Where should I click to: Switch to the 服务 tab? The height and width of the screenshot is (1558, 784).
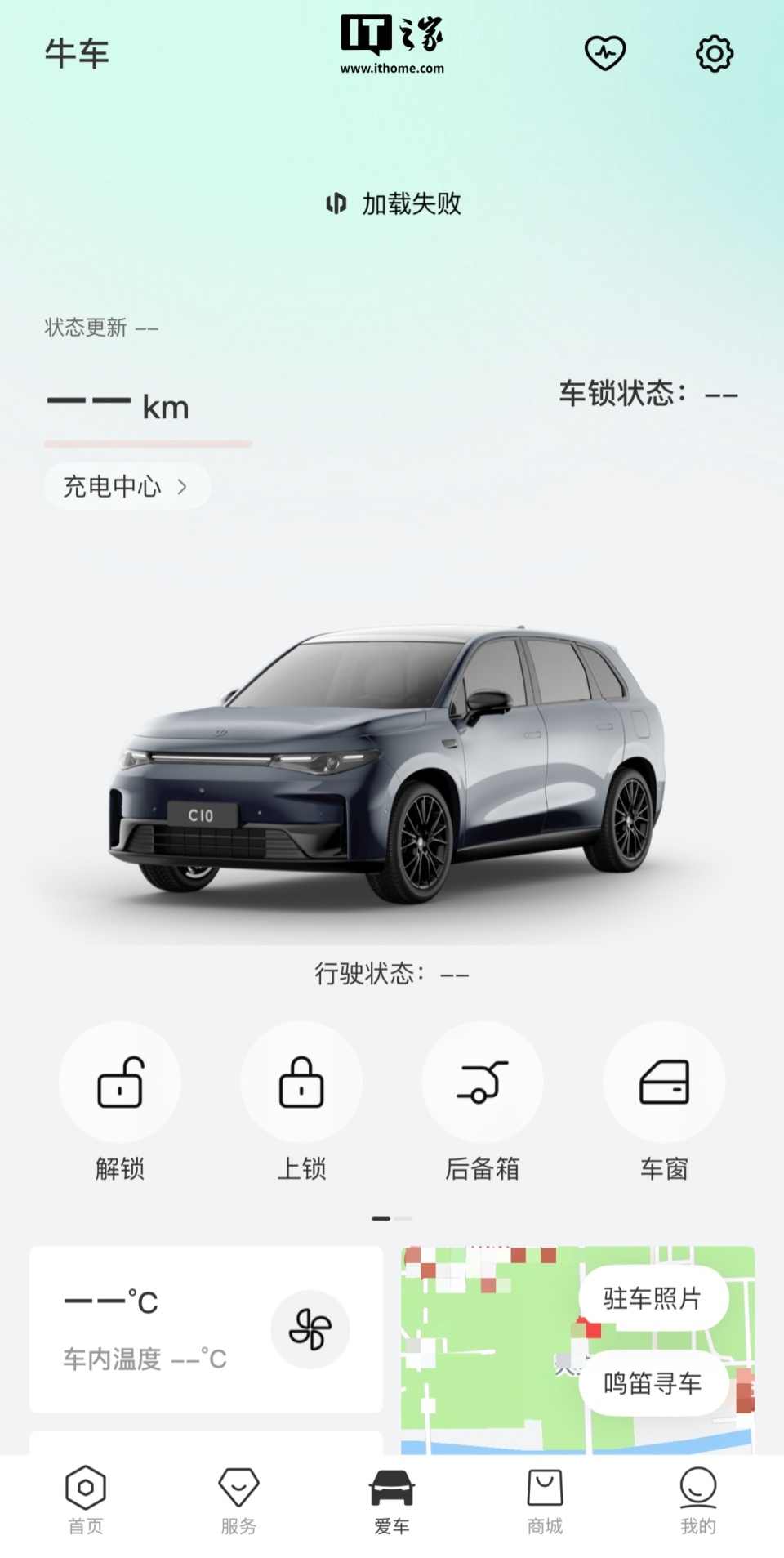(238, 1501)
